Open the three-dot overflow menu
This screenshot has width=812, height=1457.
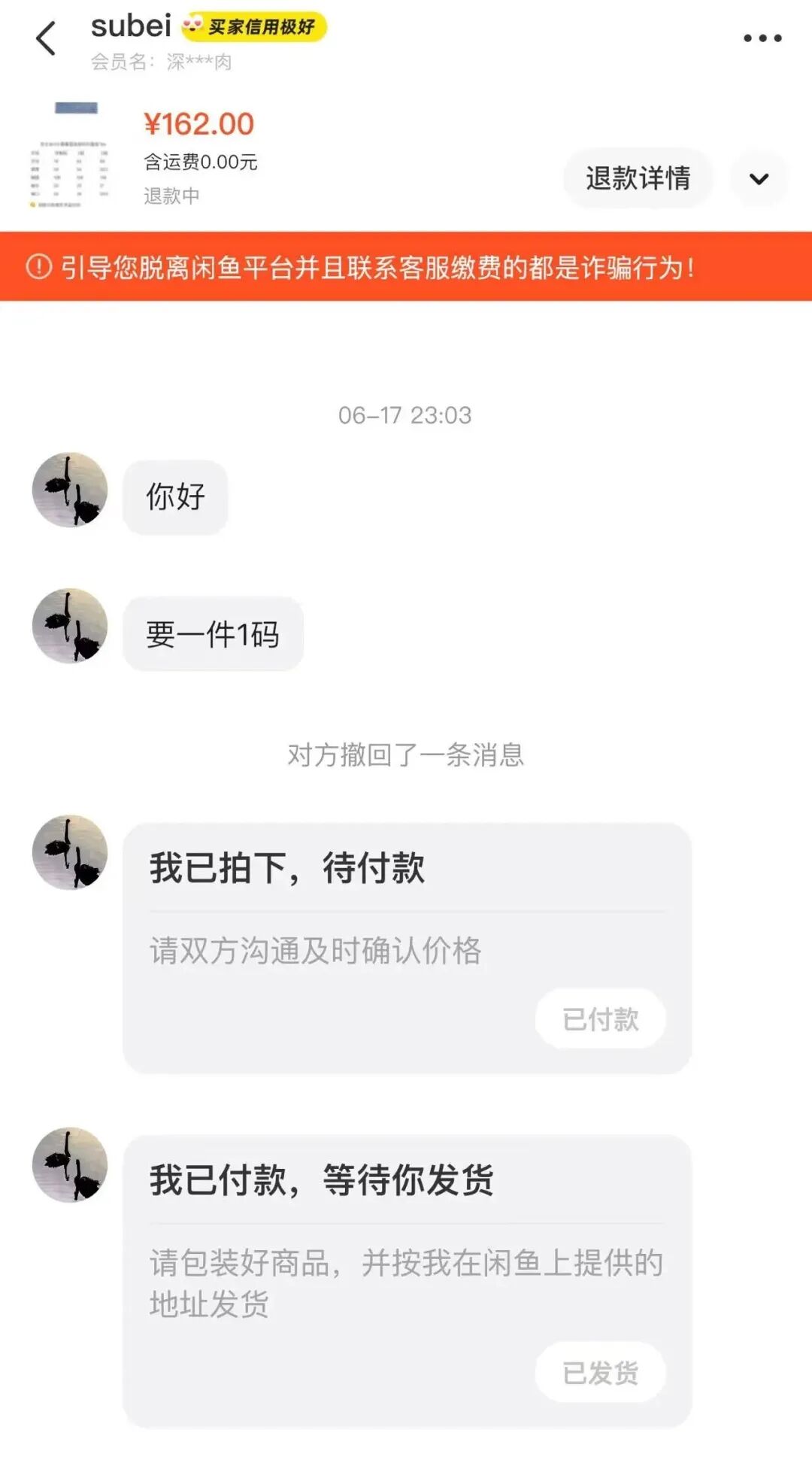click(x=762, y=38)
